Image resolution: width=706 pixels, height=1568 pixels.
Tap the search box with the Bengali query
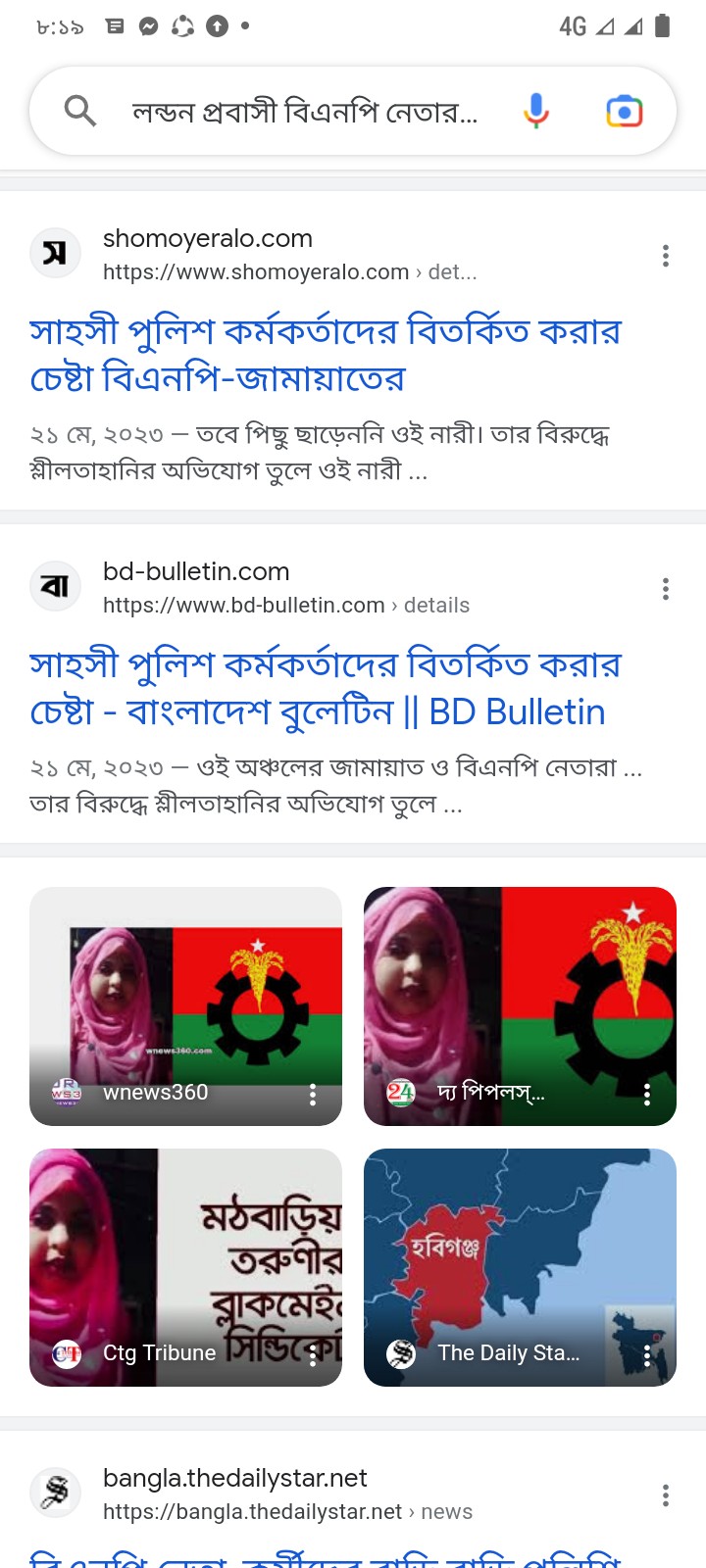[x=304, y=112]
